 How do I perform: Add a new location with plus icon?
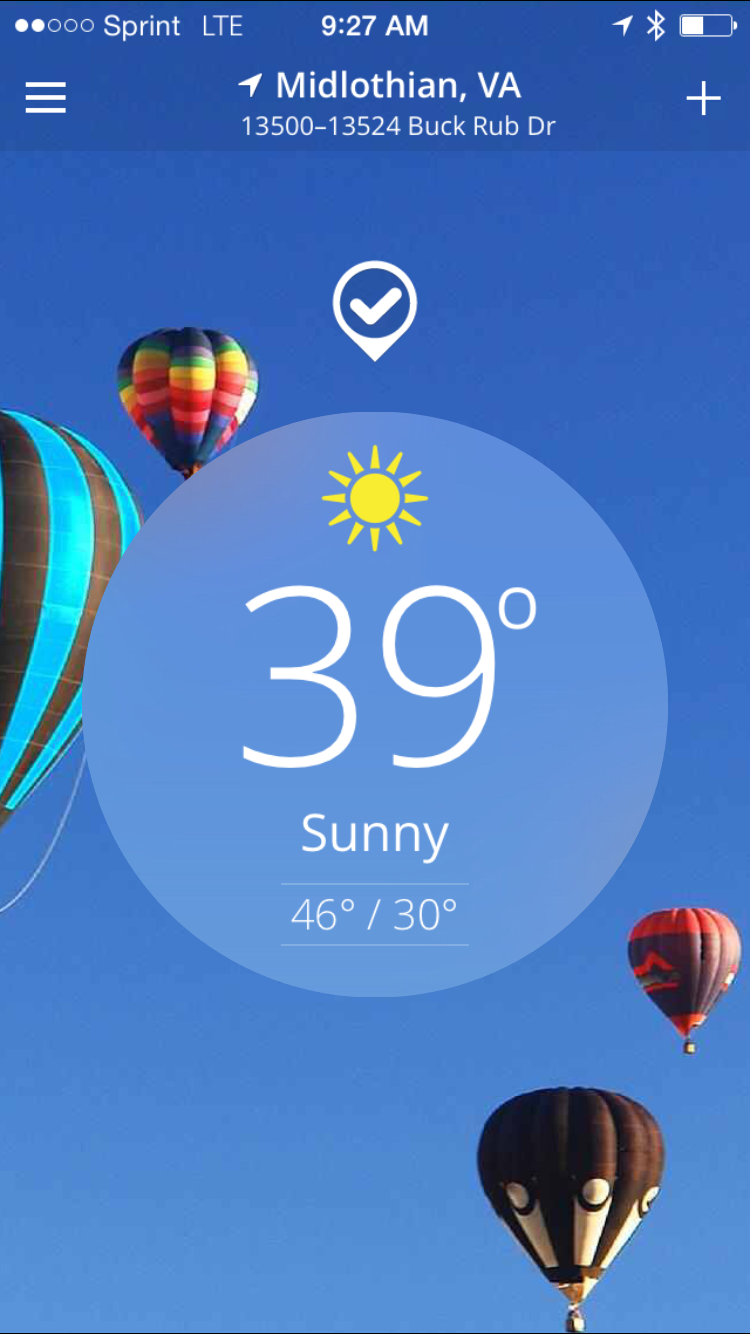point(703,98)
